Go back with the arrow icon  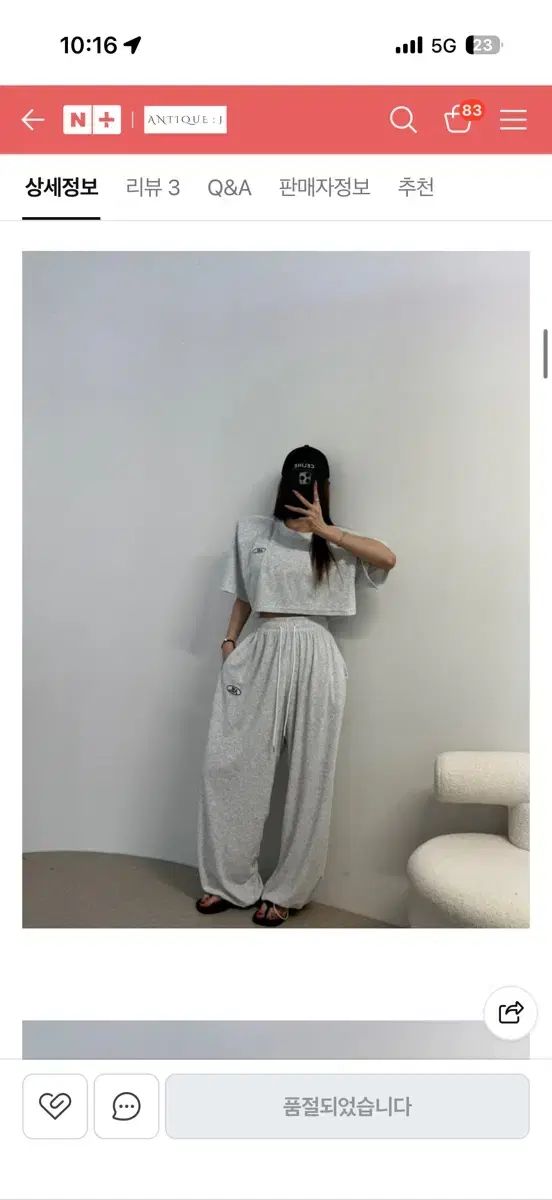click(x=33, y=120)
